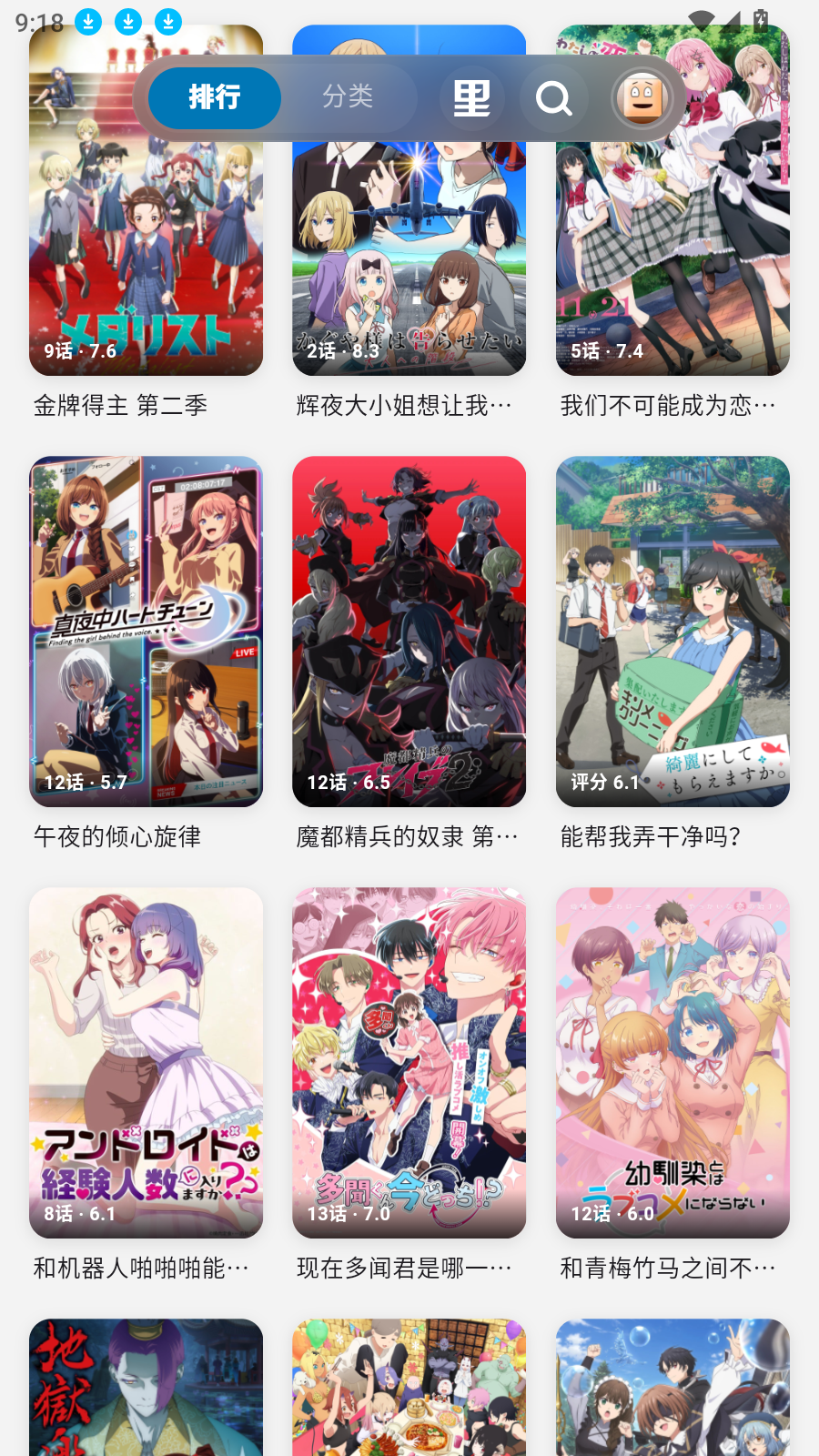Screen dimensions: 819x1456
Task: Tap the 和青梅竹马之间不 poster
Action: click(672, 1062)
